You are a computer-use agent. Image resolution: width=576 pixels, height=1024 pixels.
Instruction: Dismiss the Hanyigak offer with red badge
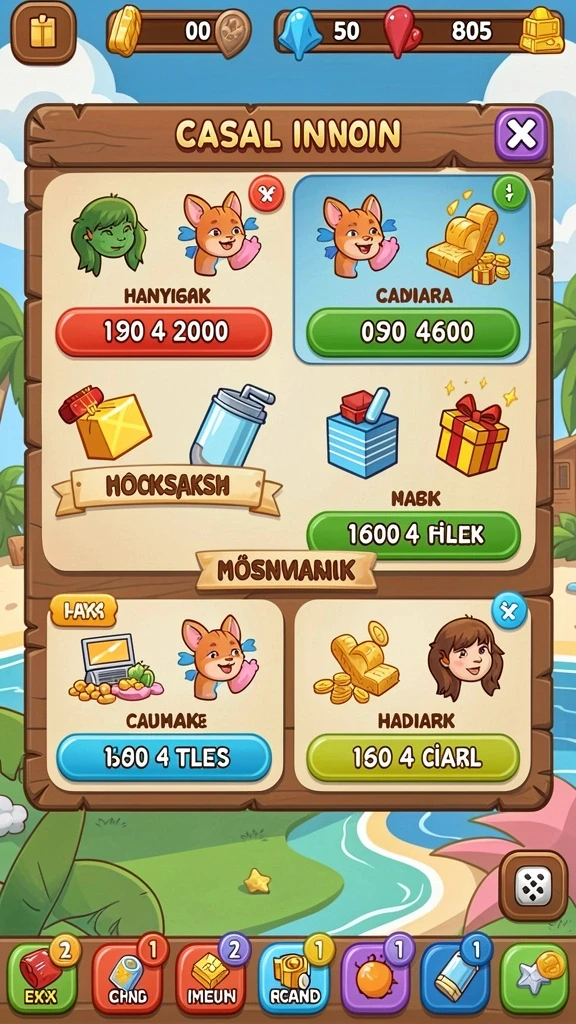(x=266, y=193)
